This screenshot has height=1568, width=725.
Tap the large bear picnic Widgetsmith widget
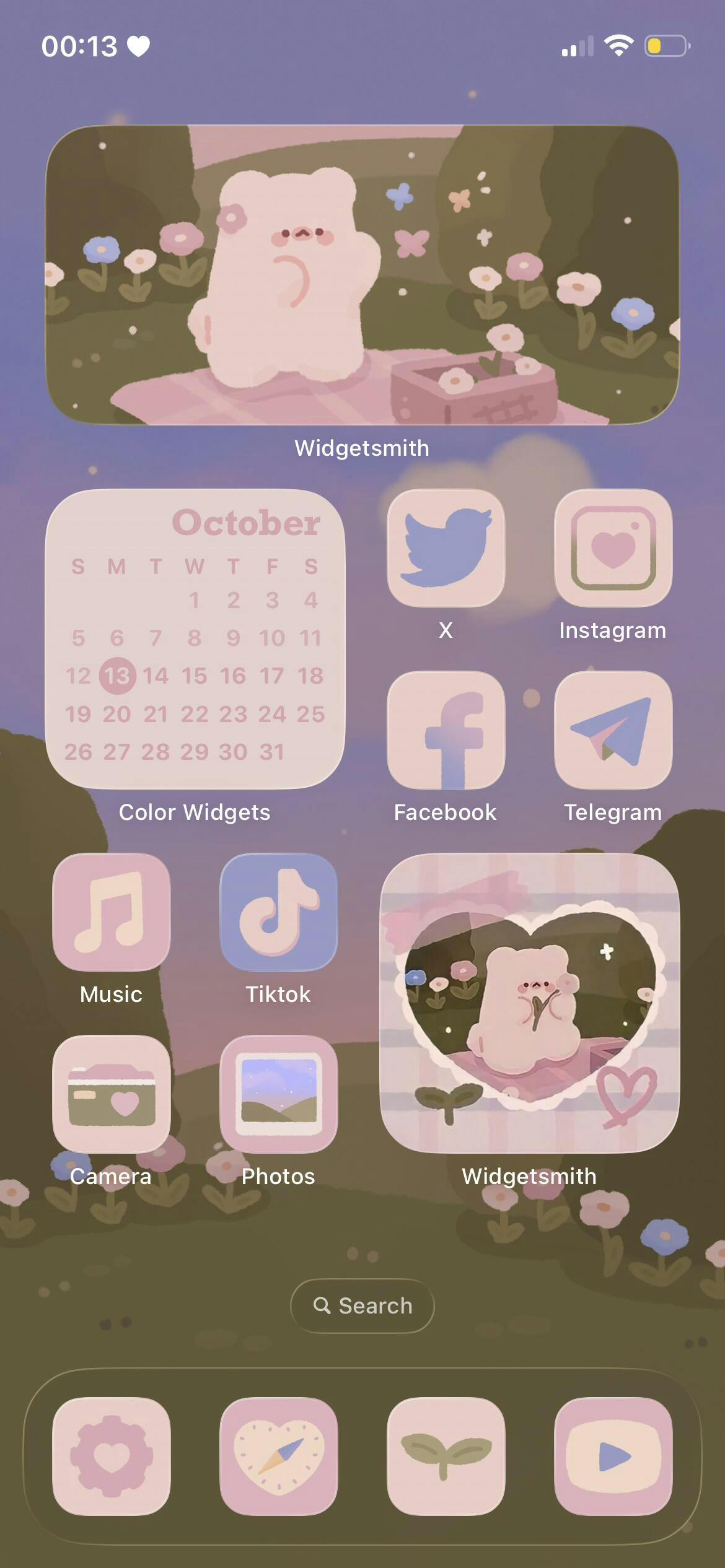pos(362,275)
